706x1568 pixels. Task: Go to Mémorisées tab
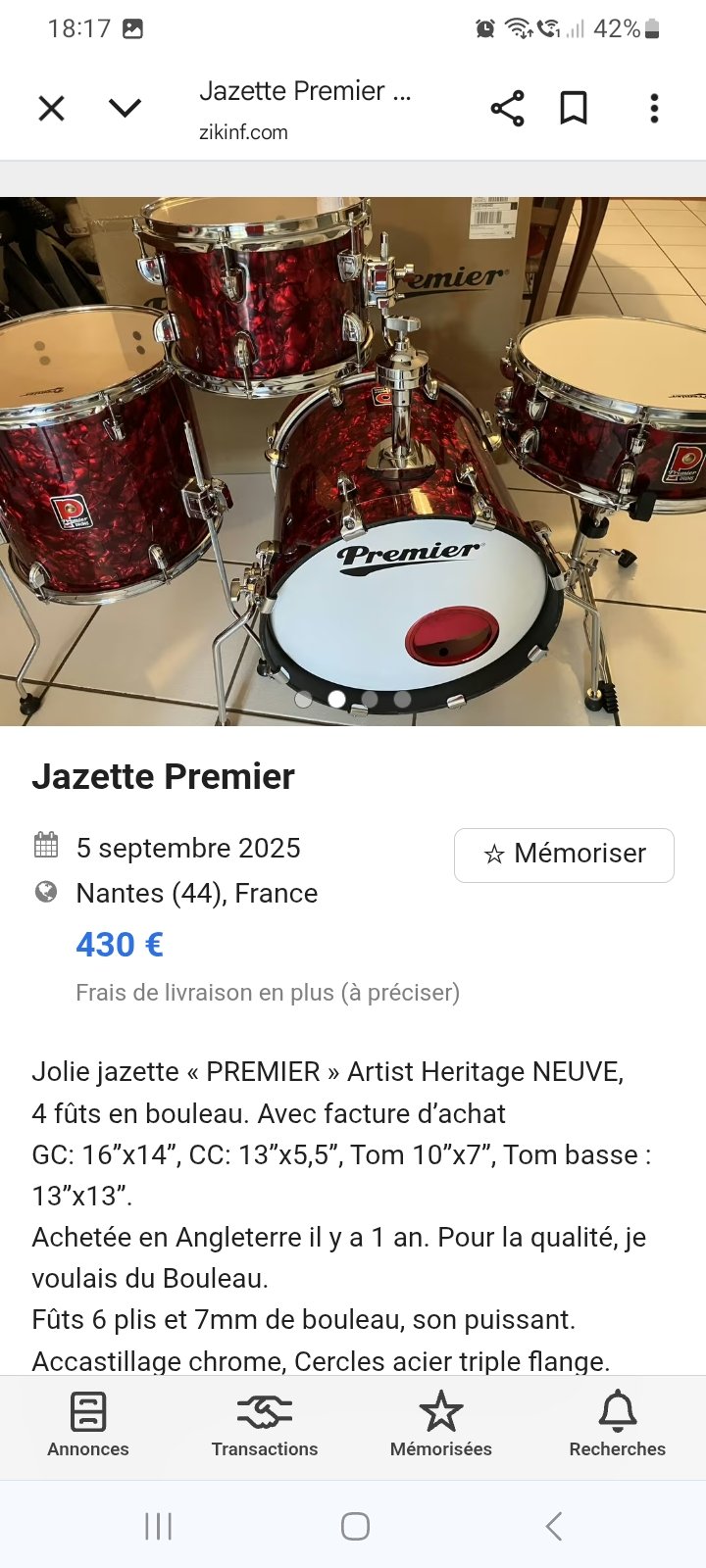coord(441,1425)
